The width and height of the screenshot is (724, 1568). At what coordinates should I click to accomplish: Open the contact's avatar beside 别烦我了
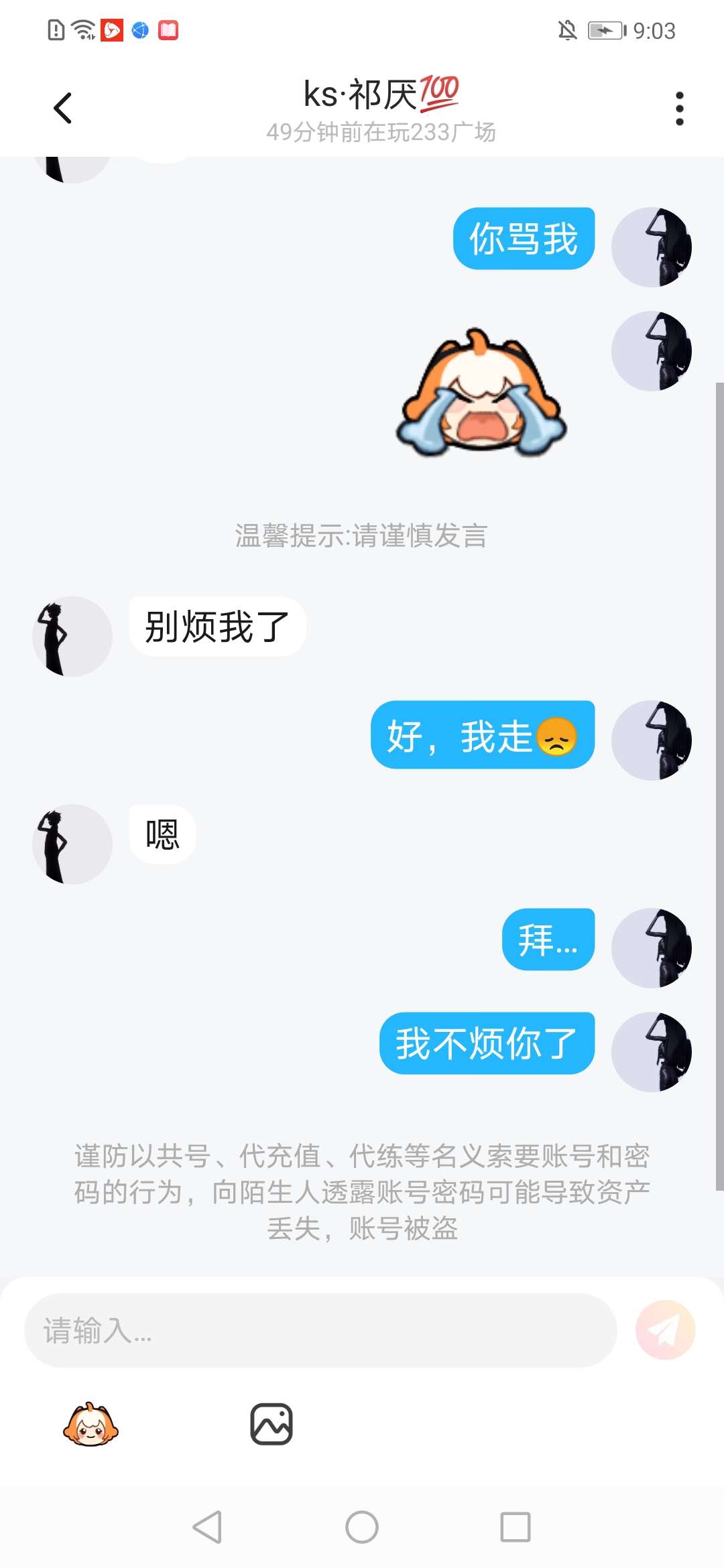coord(72,636)
